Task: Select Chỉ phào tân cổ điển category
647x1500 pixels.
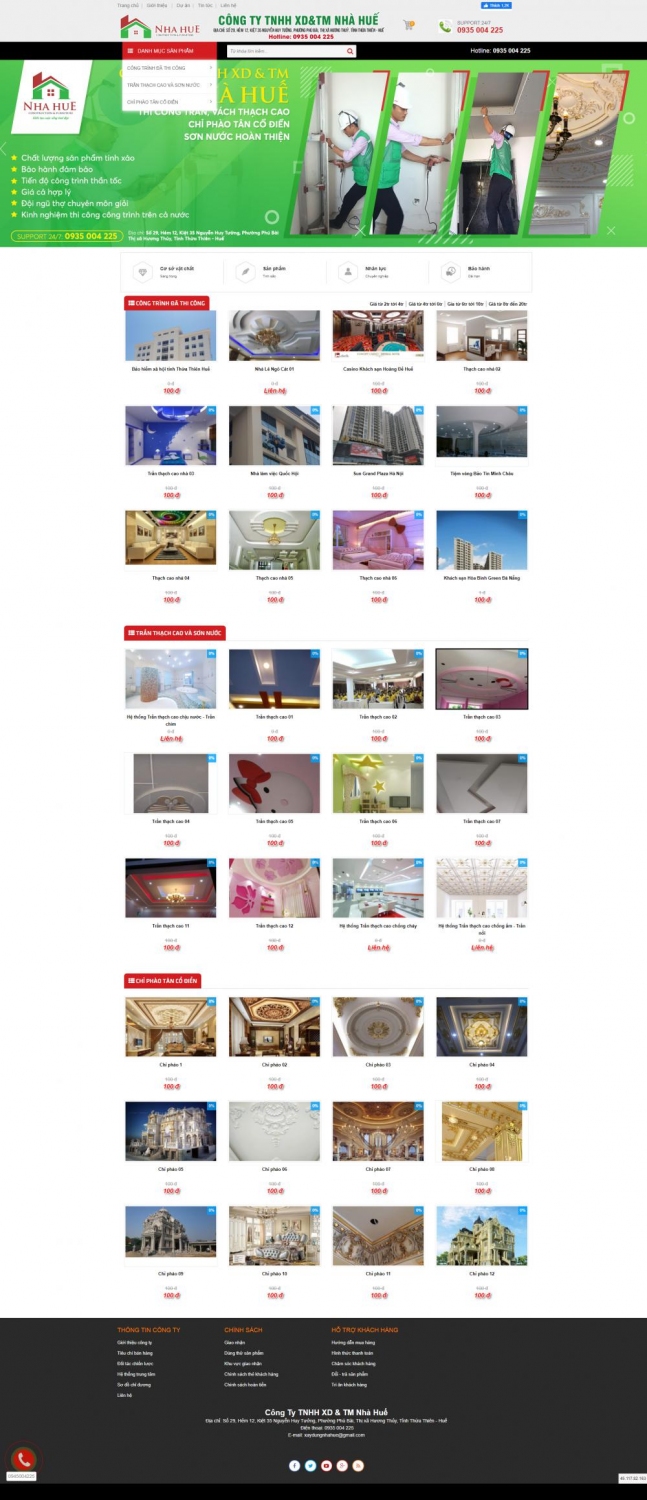Action: pos(153,102)
